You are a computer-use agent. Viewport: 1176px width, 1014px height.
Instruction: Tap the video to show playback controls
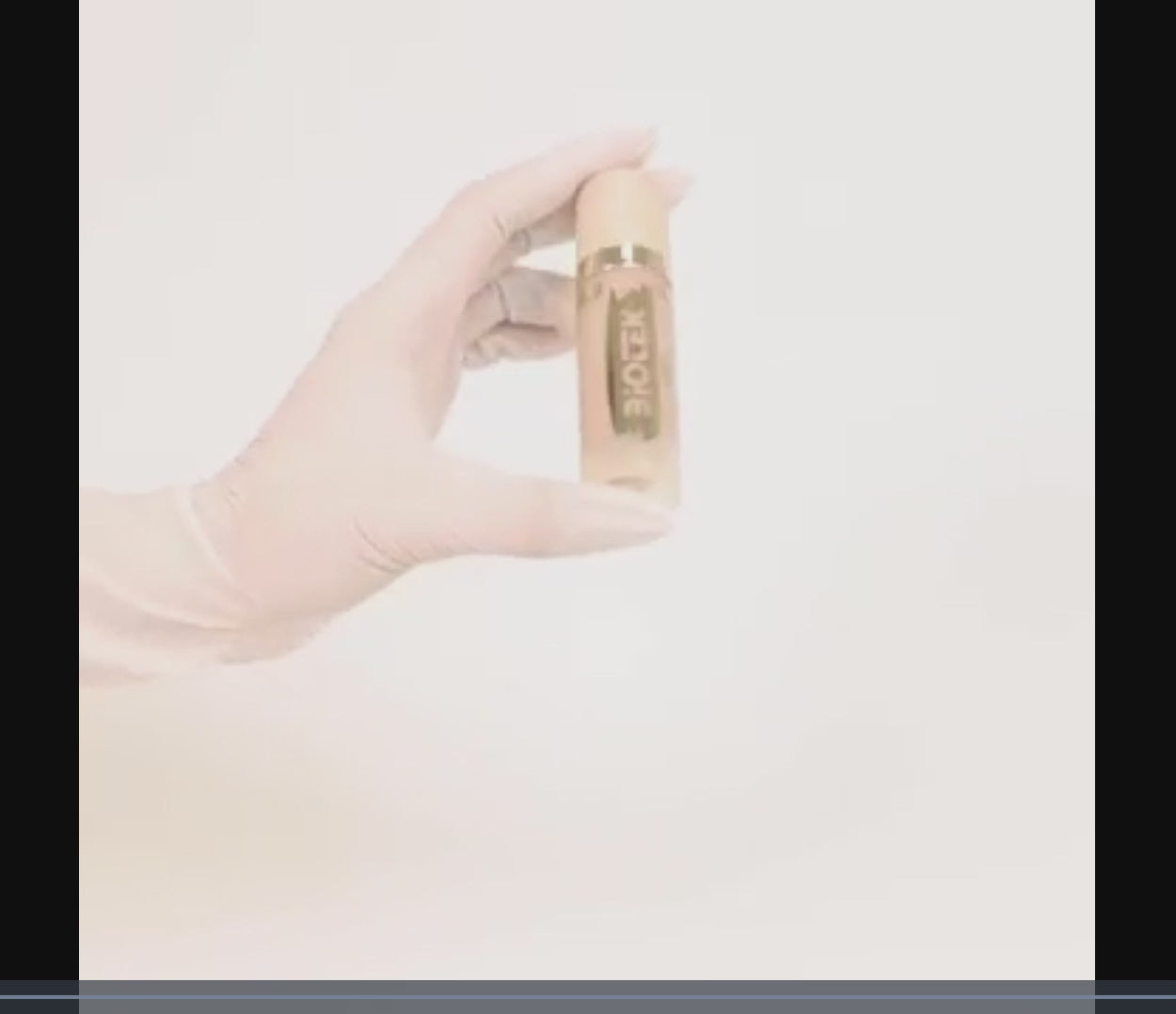[587, 489]
